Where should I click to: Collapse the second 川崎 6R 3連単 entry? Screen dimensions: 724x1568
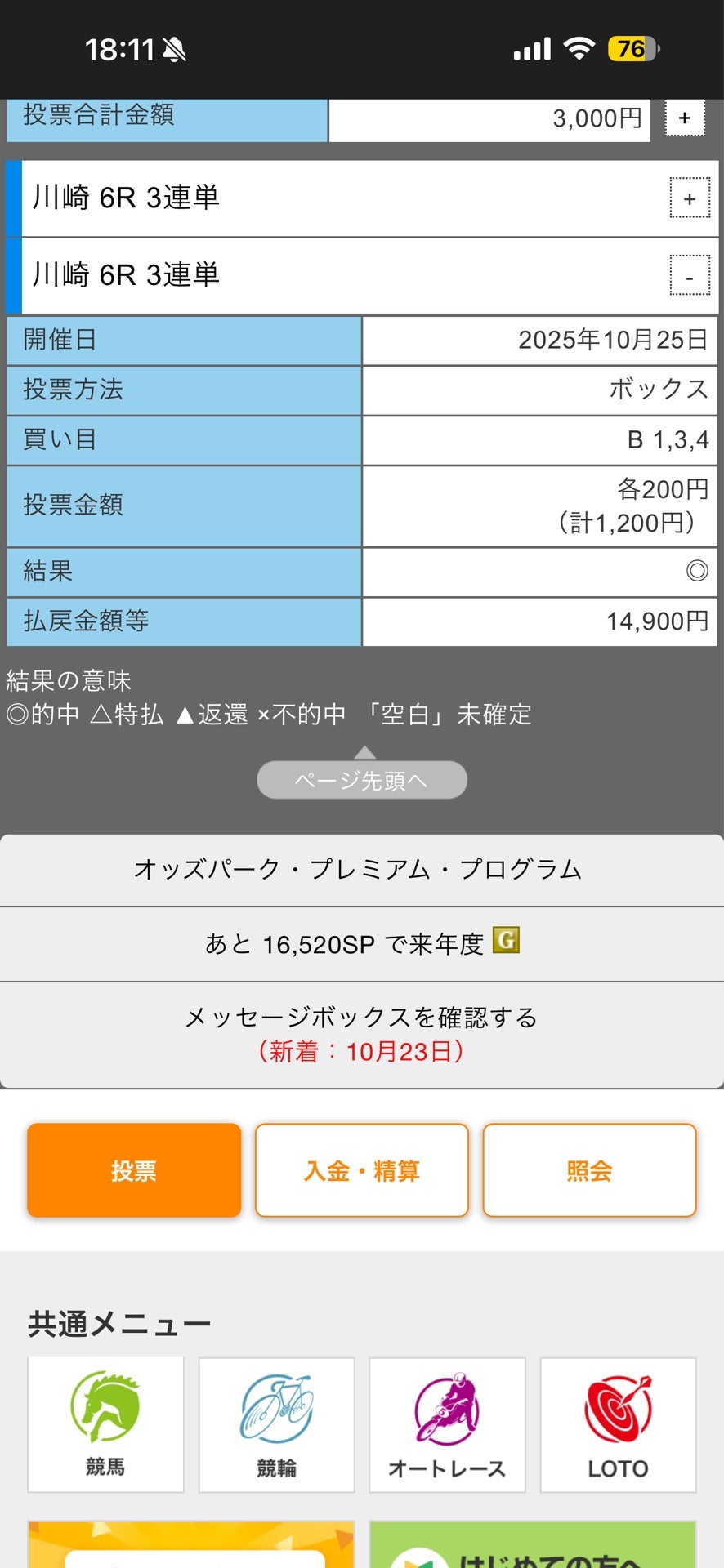click(x=689, y=274)
